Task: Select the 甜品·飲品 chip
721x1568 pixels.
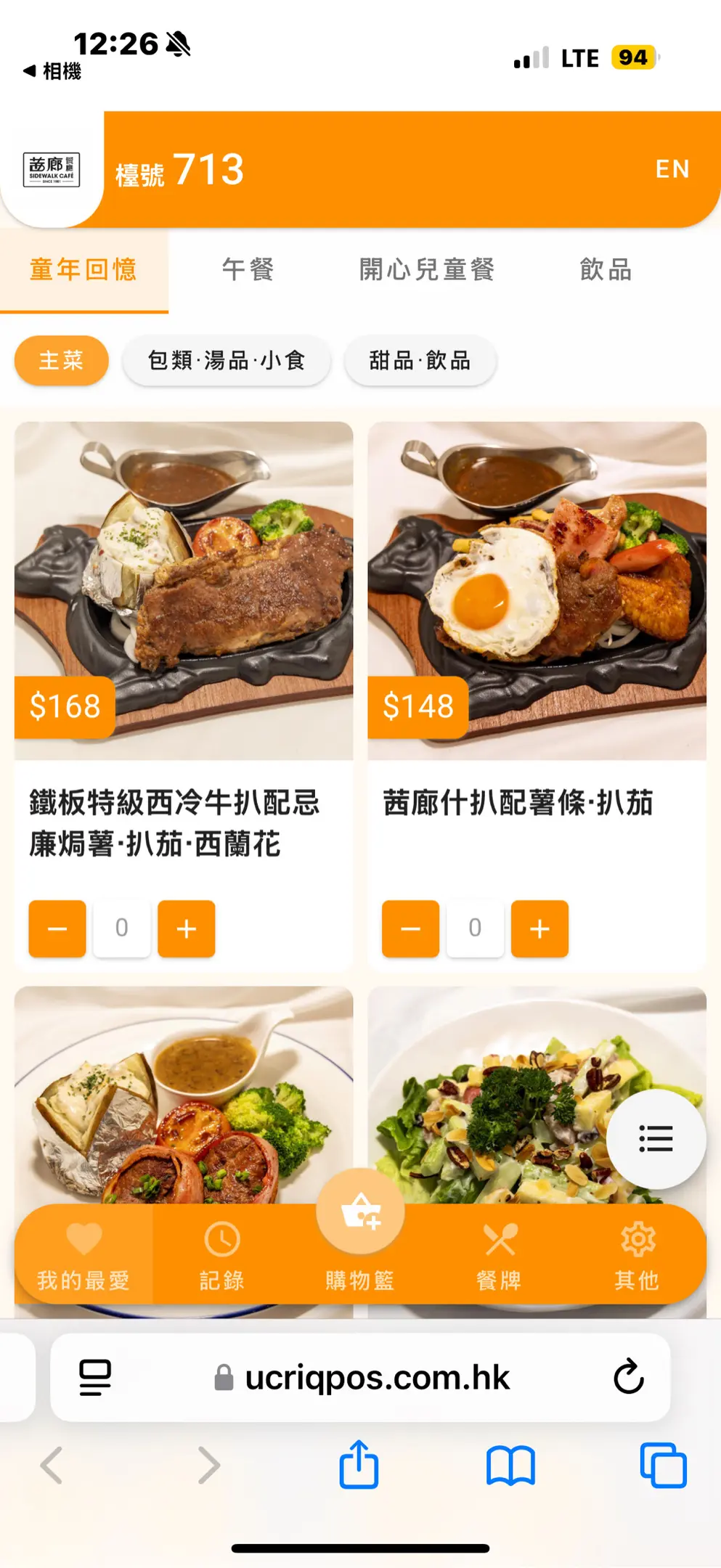Action: (420, 360)
